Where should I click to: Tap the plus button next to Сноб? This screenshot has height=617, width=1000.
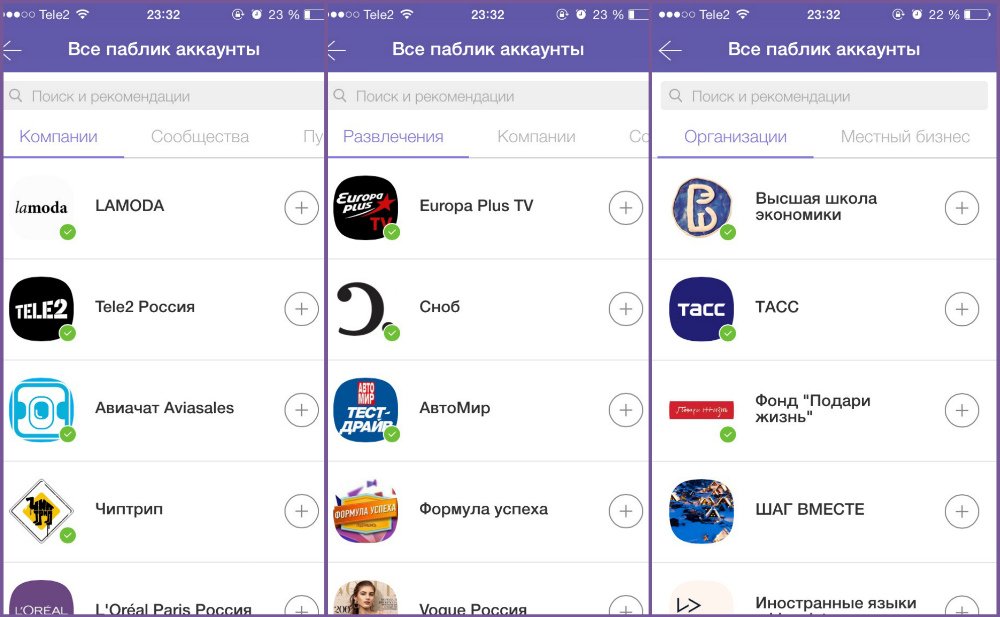(x=625, y=309)
